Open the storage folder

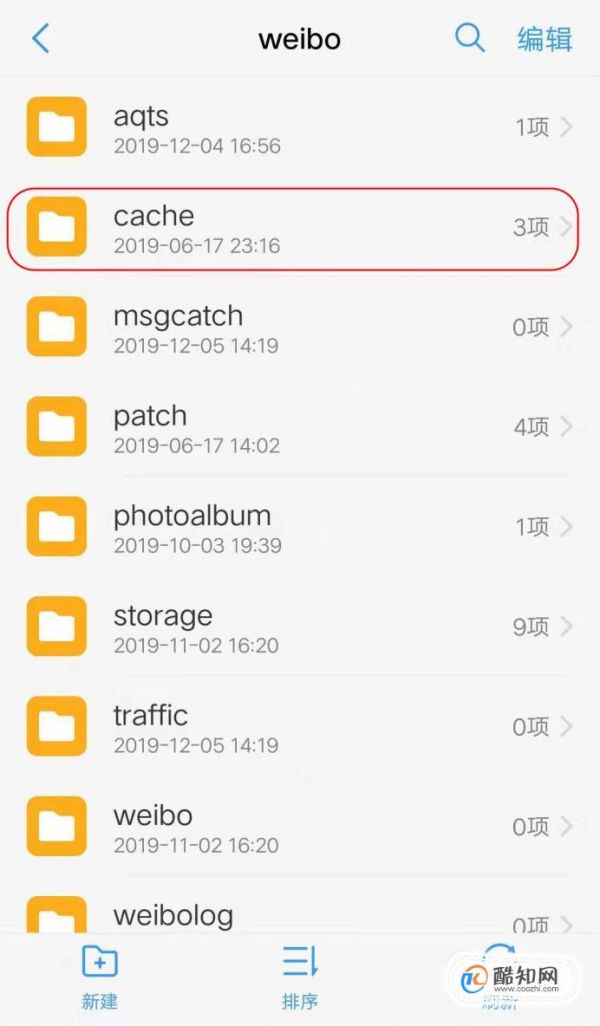(x=300, y=627)
